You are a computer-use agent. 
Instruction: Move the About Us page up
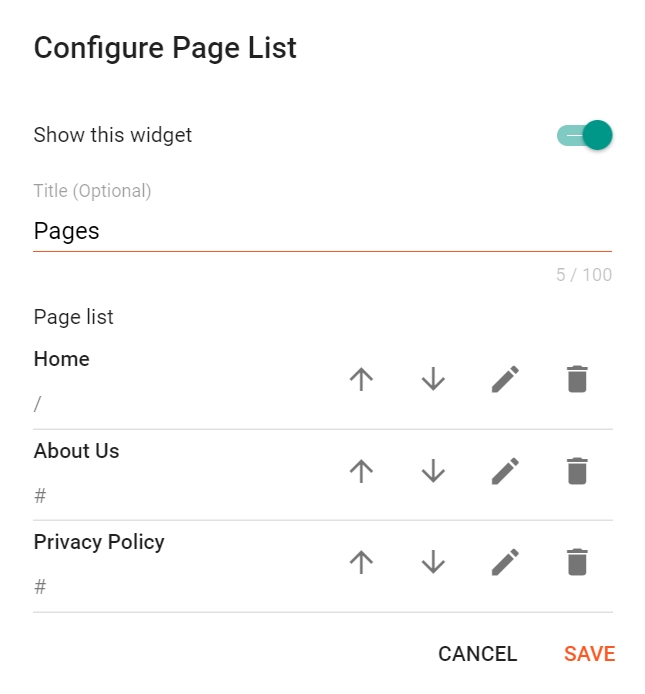tap(361, 471)
